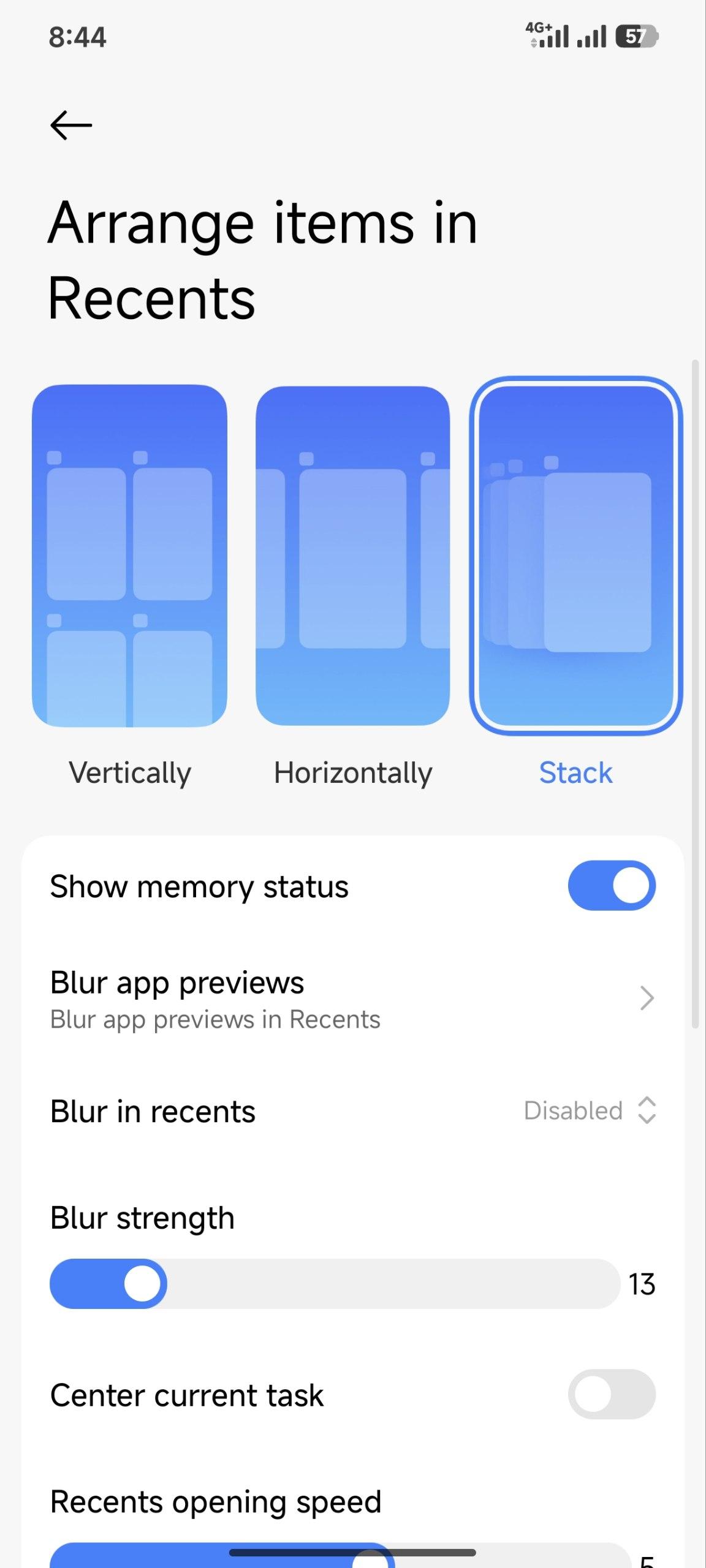Select the Horizontally layout option
This screenshot has width=706, height=1568.
353,556
